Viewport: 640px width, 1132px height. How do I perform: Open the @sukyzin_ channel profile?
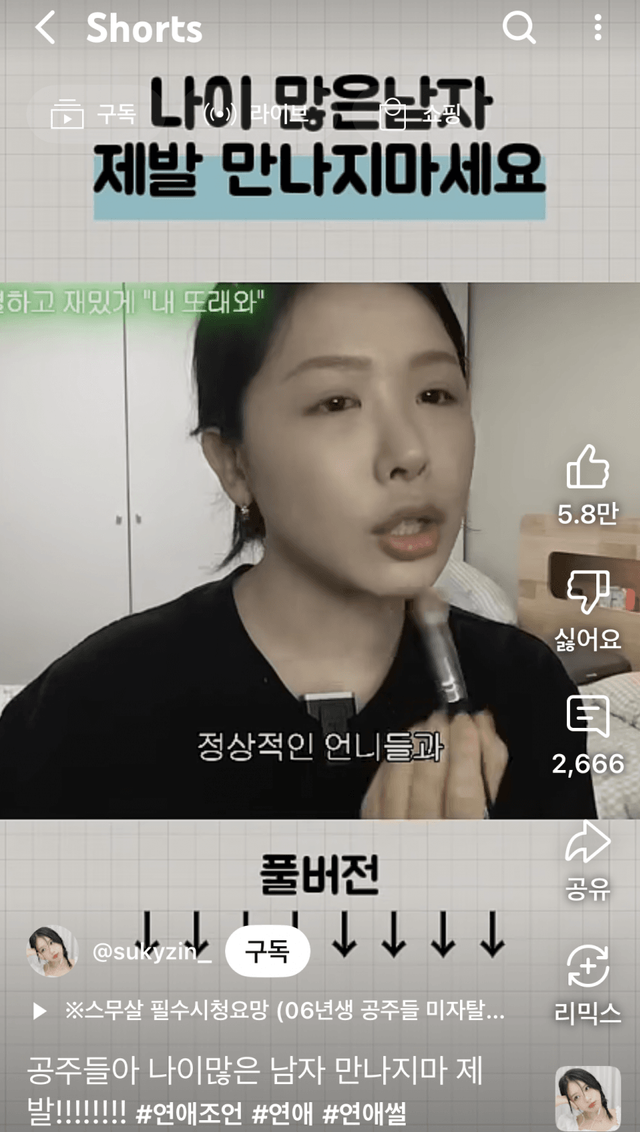(x=151, y=952)
